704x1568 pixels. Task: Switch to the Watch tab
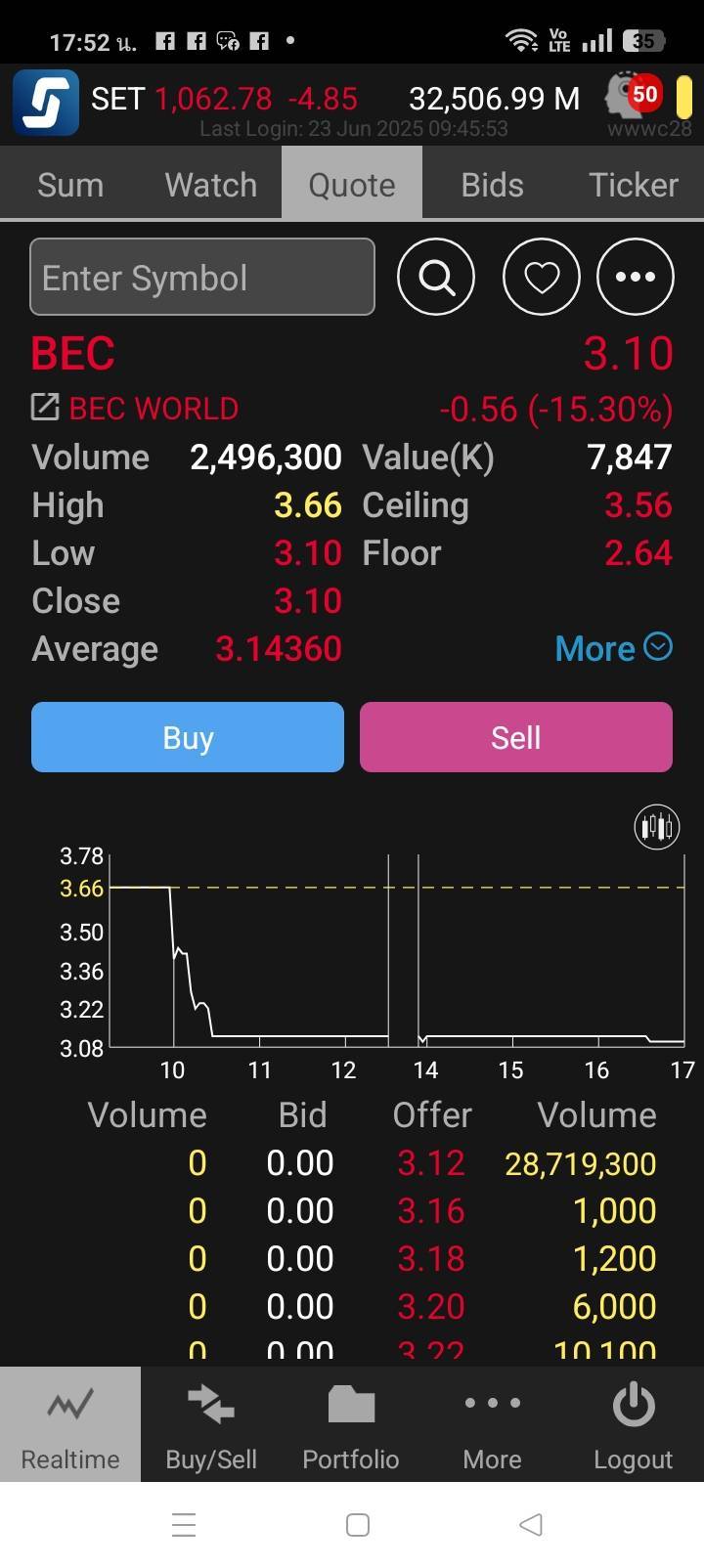point(211,185)
